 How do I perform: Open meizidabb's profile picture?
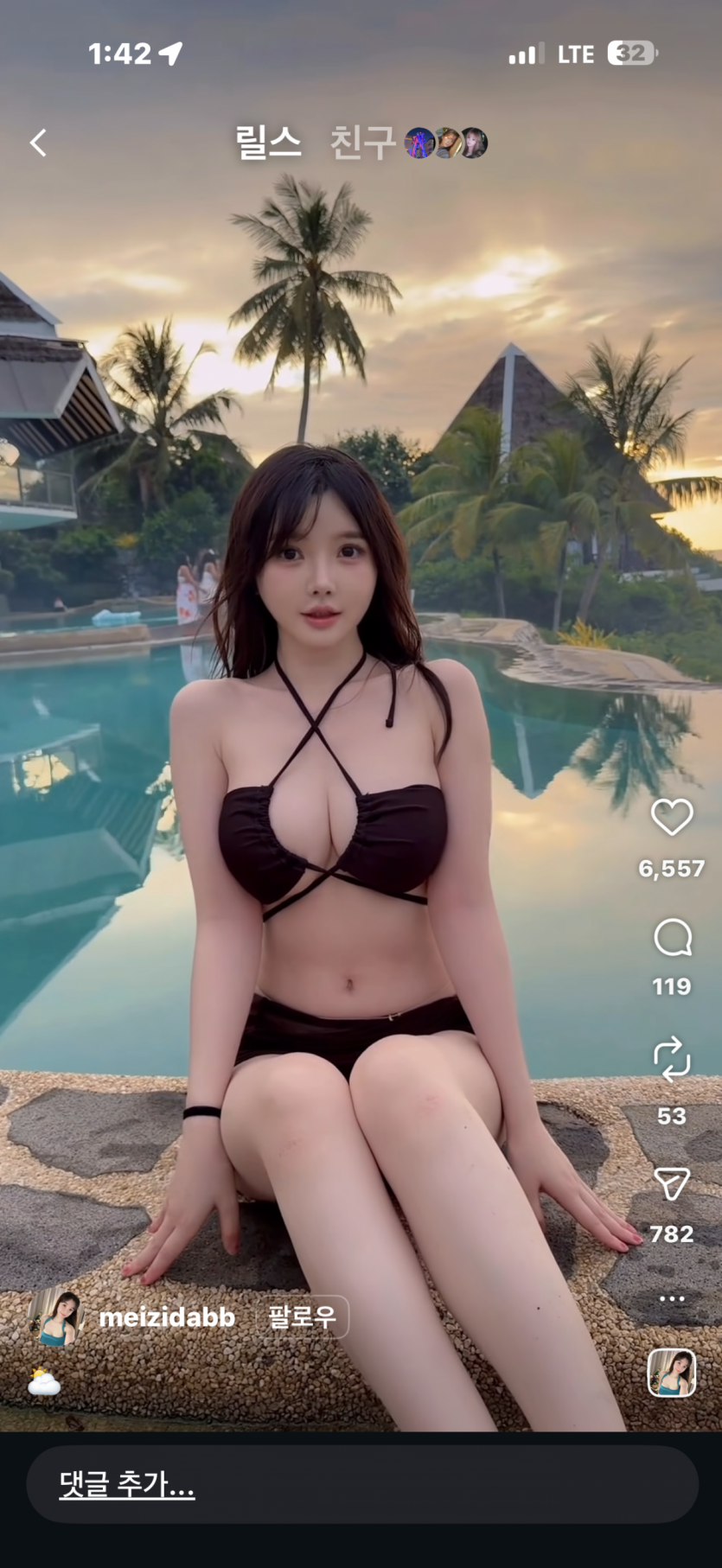tap(57, 1317)
